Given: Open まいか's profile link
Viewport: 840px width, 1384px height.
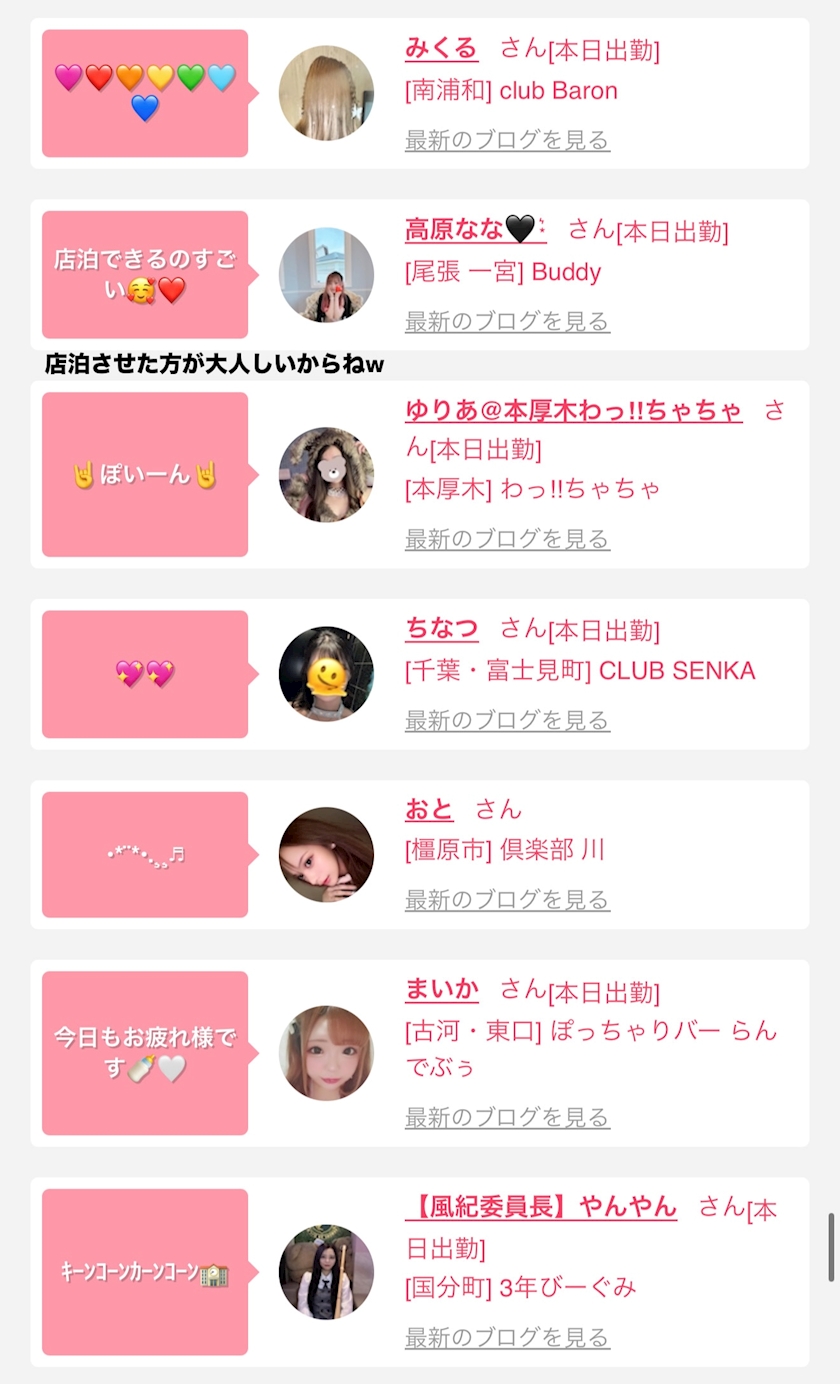Looking at the screenshot, I should [441, 990].
